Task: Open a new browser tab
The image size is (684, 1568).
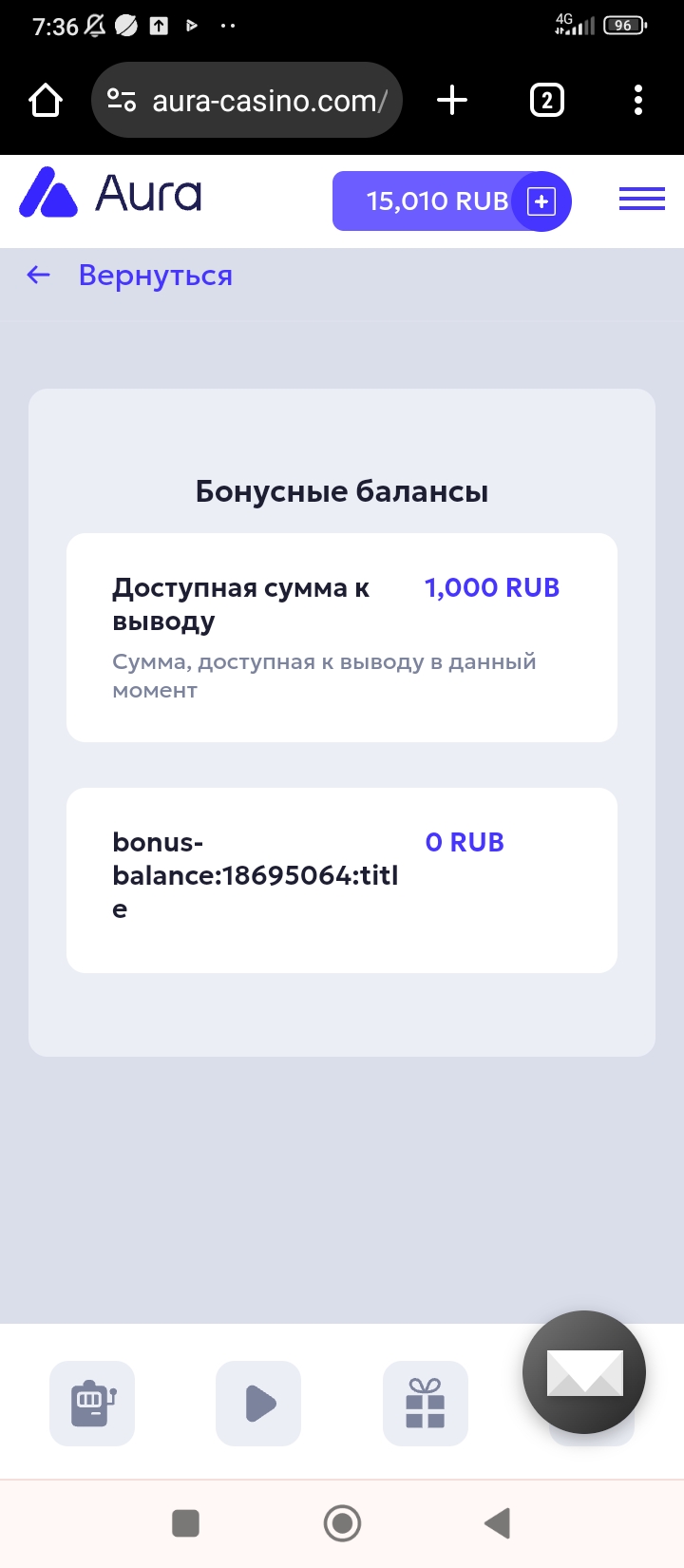Action: 452,100
